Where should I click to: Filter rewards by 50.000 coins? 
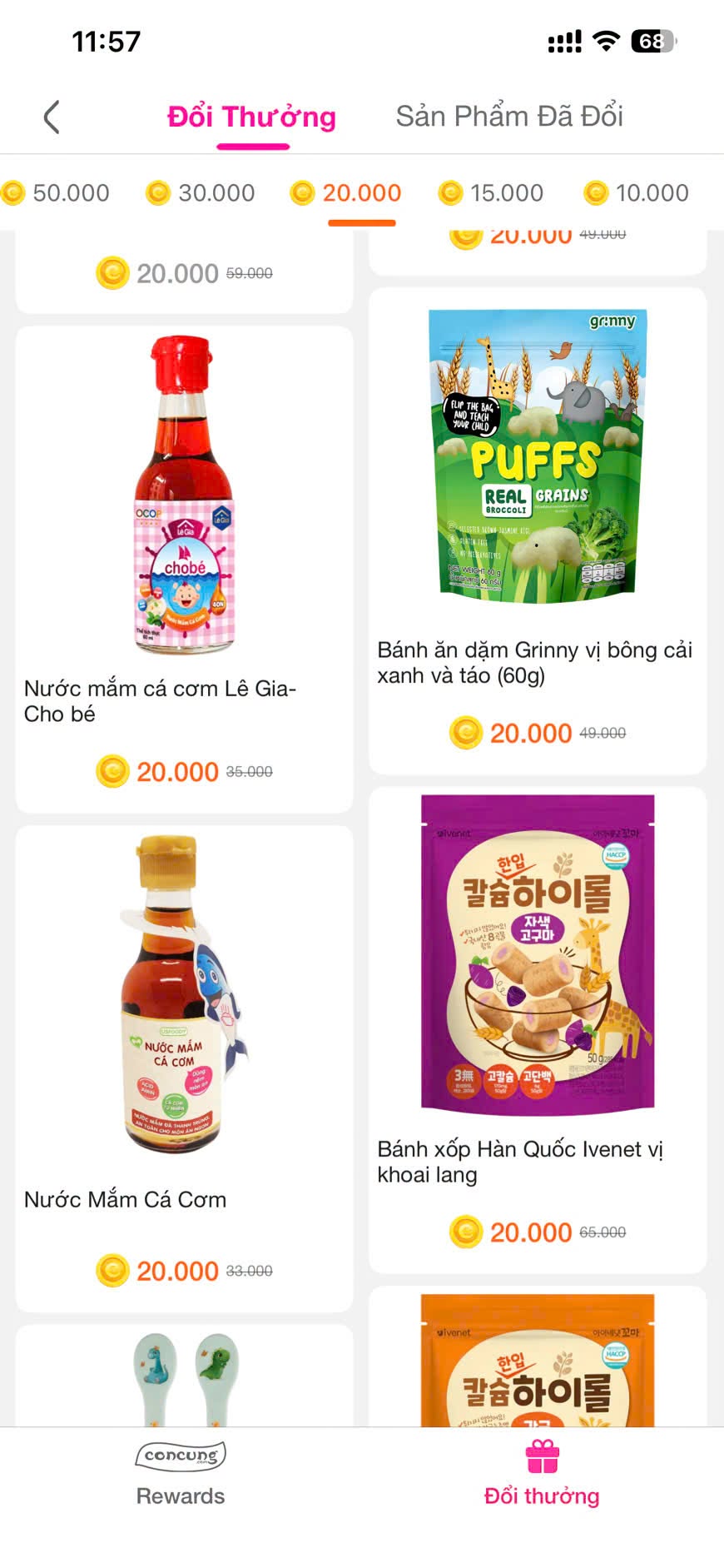pyautogui.click(x=56, y=192)
